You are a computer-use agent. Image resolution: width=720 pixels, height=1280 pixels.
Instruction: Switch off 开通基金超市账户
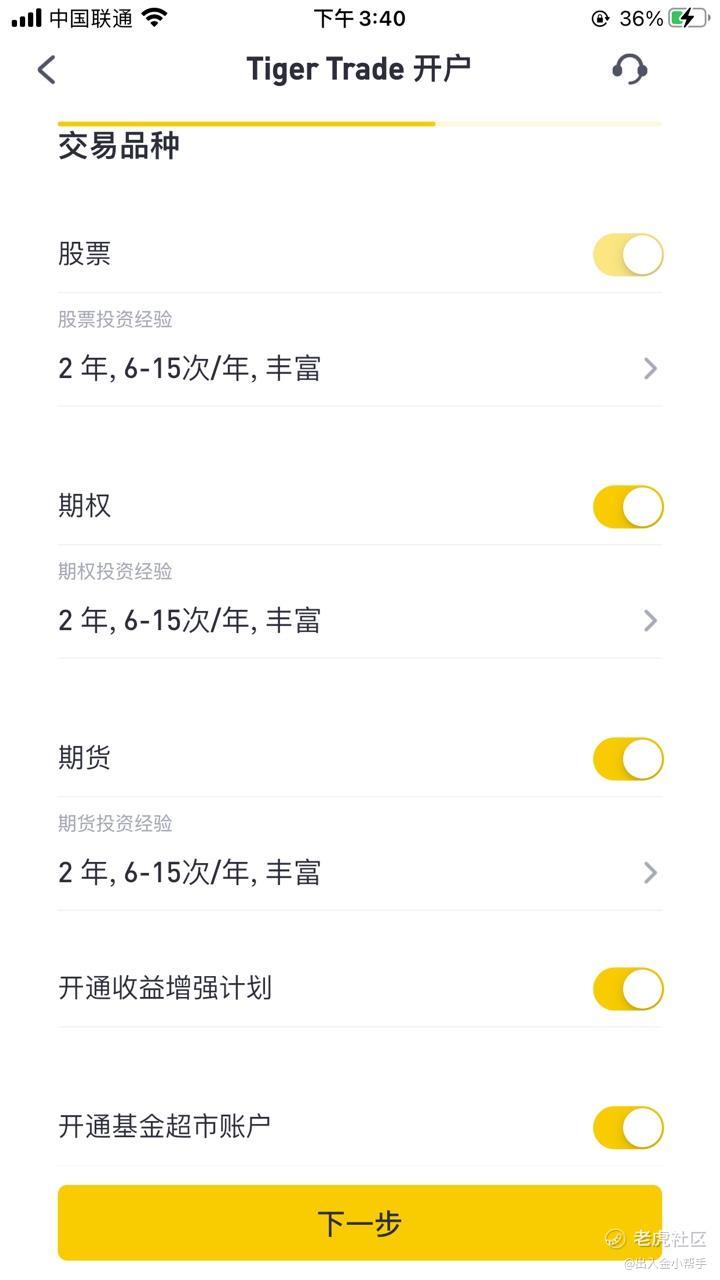(627, 1128)
